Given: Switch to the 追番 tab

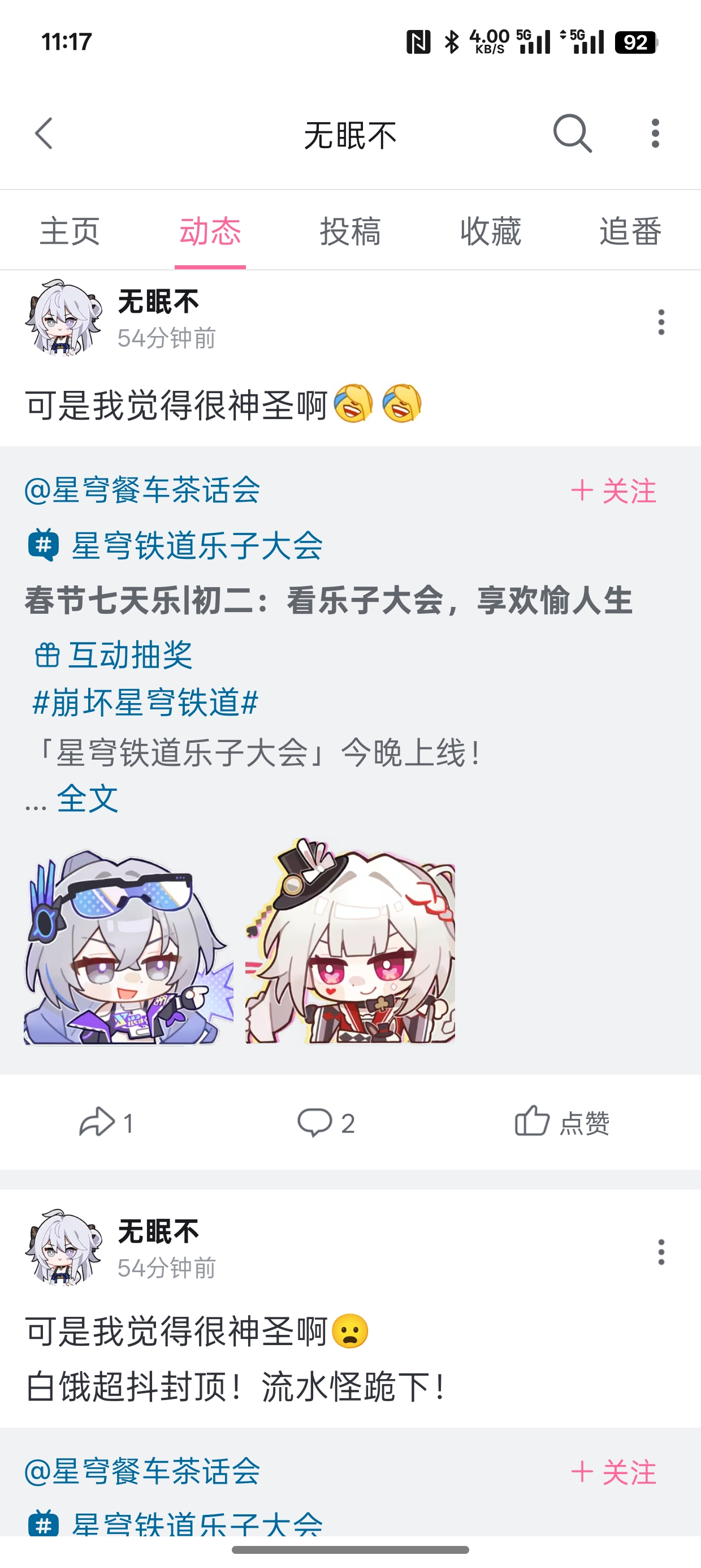Looking at the screenshot, I should point(630,231).
